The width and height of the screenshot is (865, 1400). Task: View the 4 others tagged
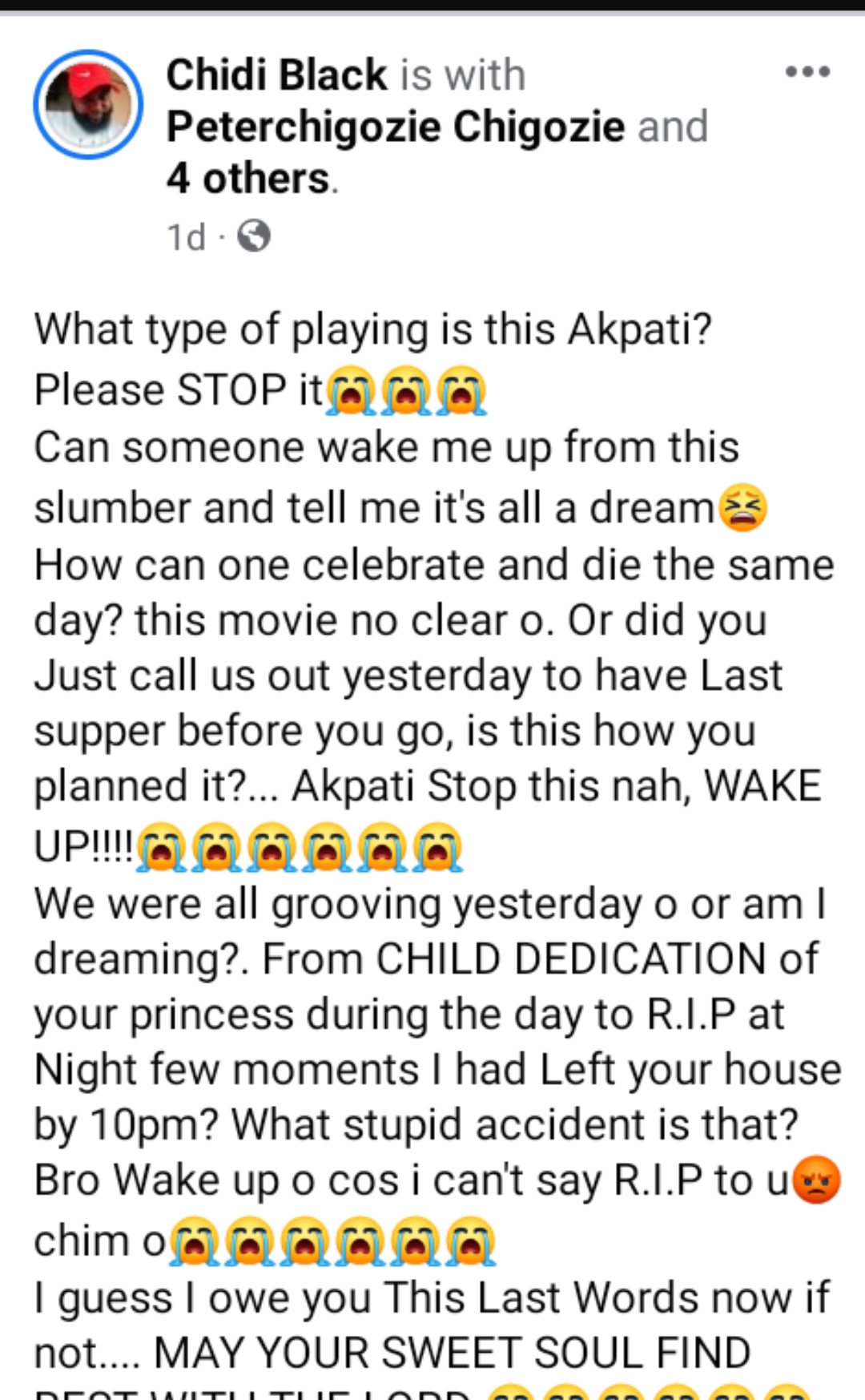(x=248, y=178)
